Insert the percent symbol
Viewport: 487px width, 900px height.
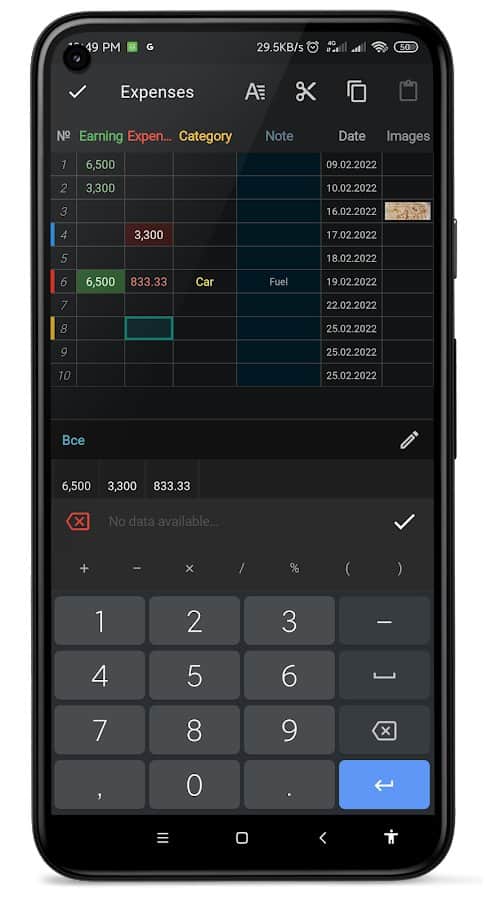click(x=295, y=568)
